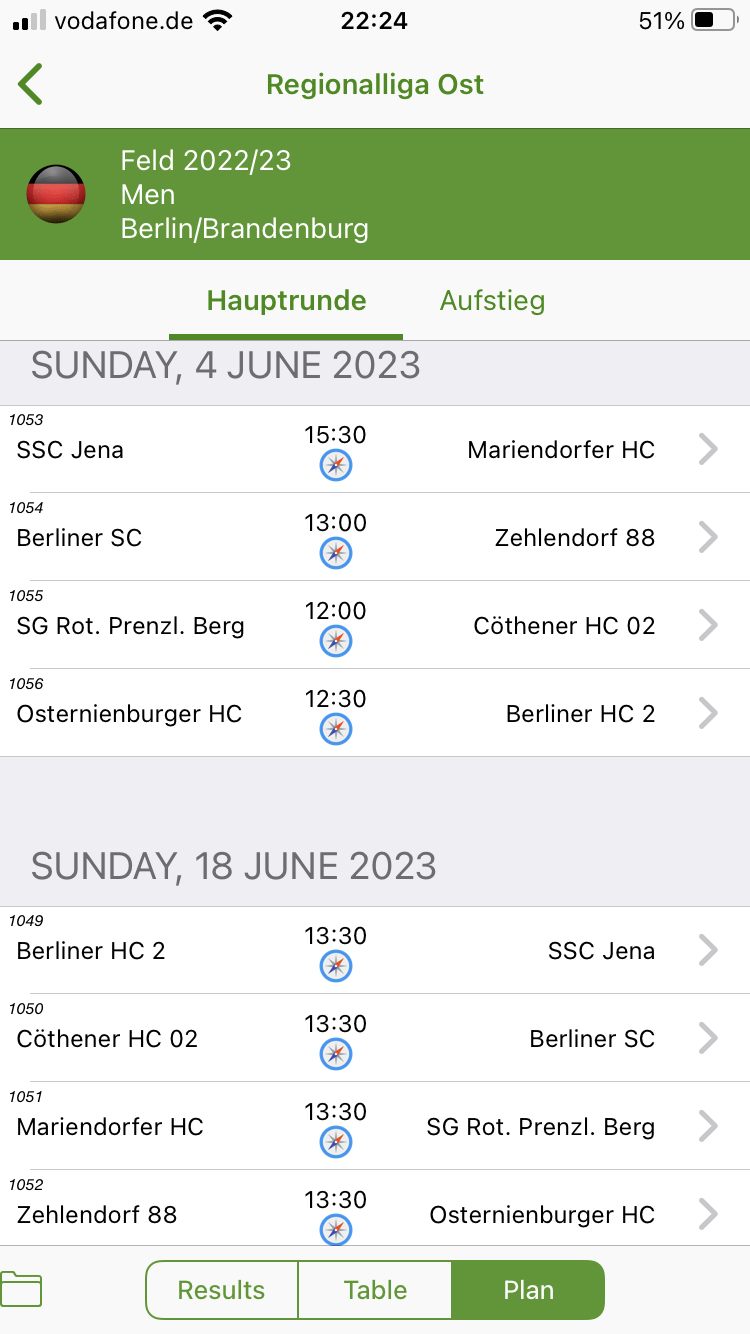
Task: Switch to the Aufstieg tab
Action: click(x=492, y=301)
